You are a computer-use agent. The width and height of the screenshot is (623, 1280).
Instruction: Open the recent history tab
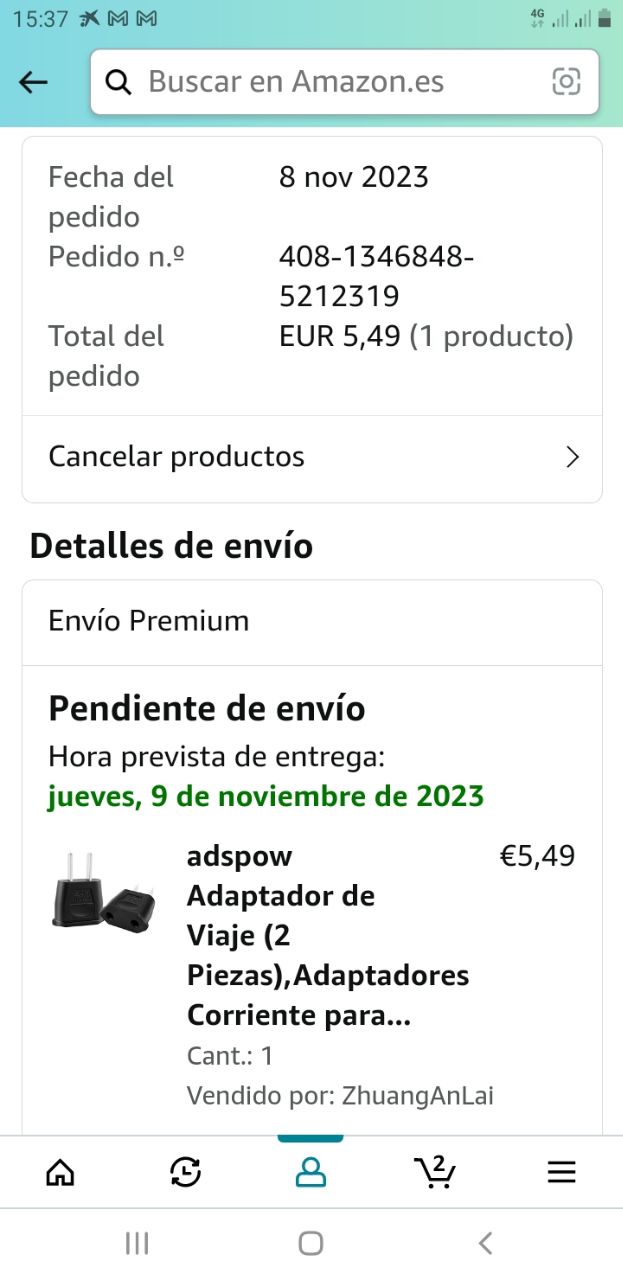coord(186,1172)
